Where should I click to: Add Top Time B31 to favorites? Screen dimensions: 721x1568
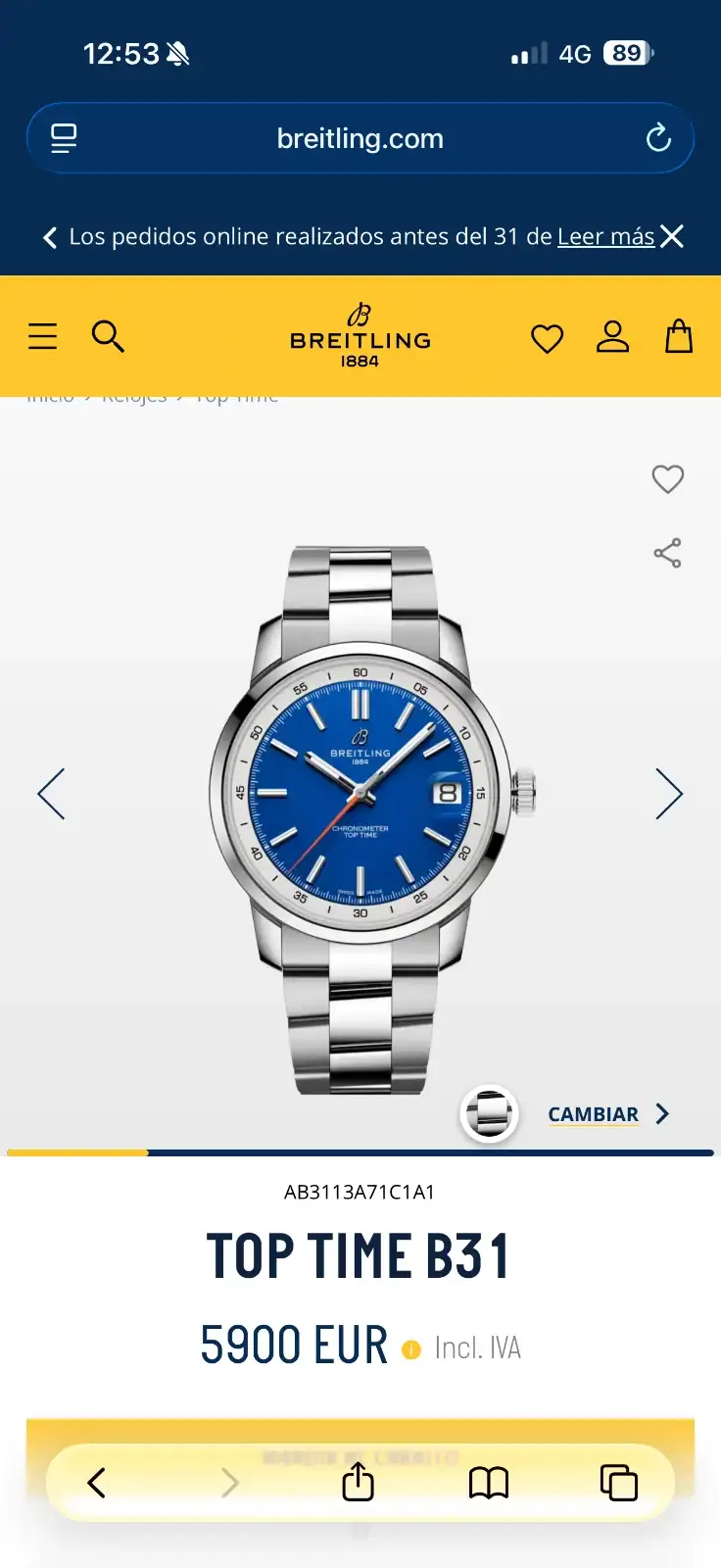[x=668, y=479]
